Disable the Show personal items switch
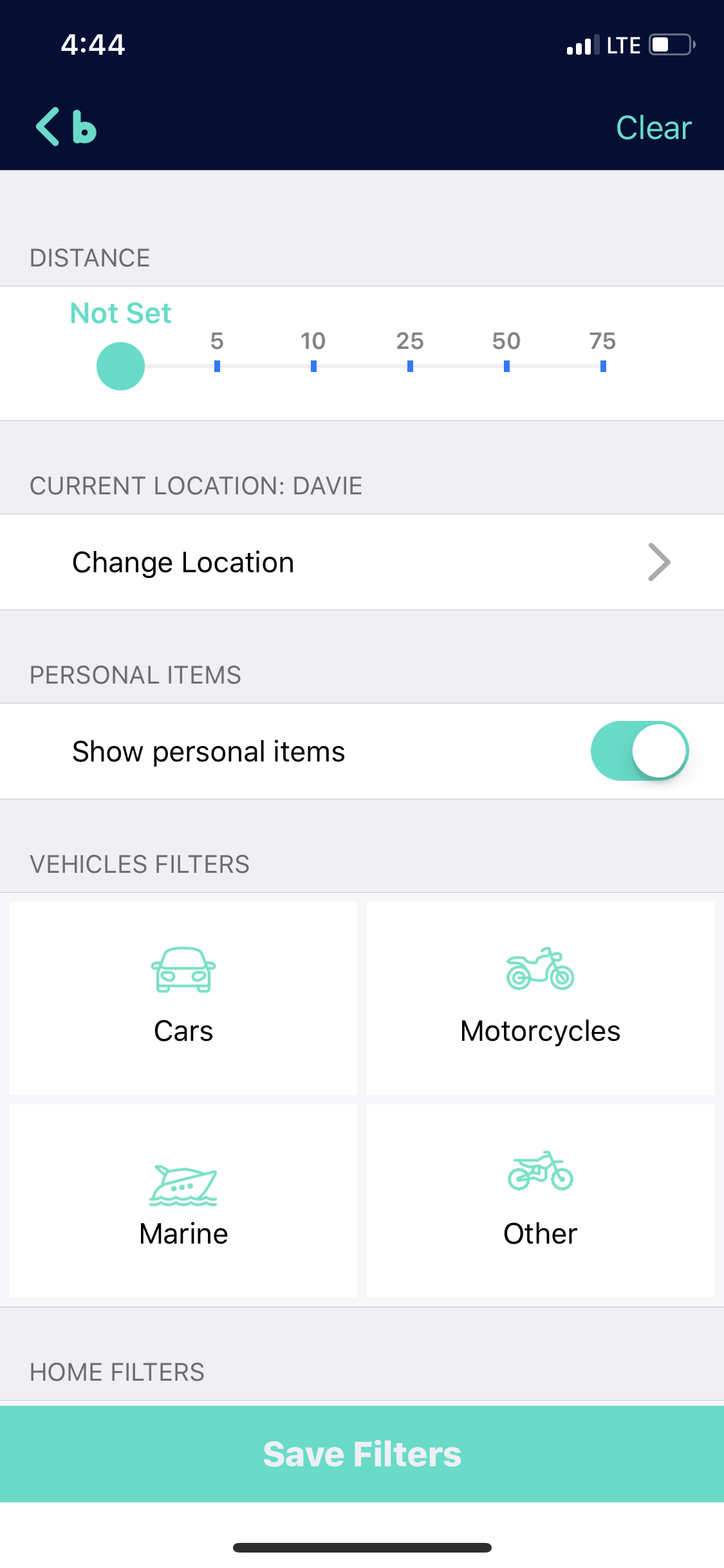The image size is (724, 1568). pyautogui.click(x=639, y=751)
